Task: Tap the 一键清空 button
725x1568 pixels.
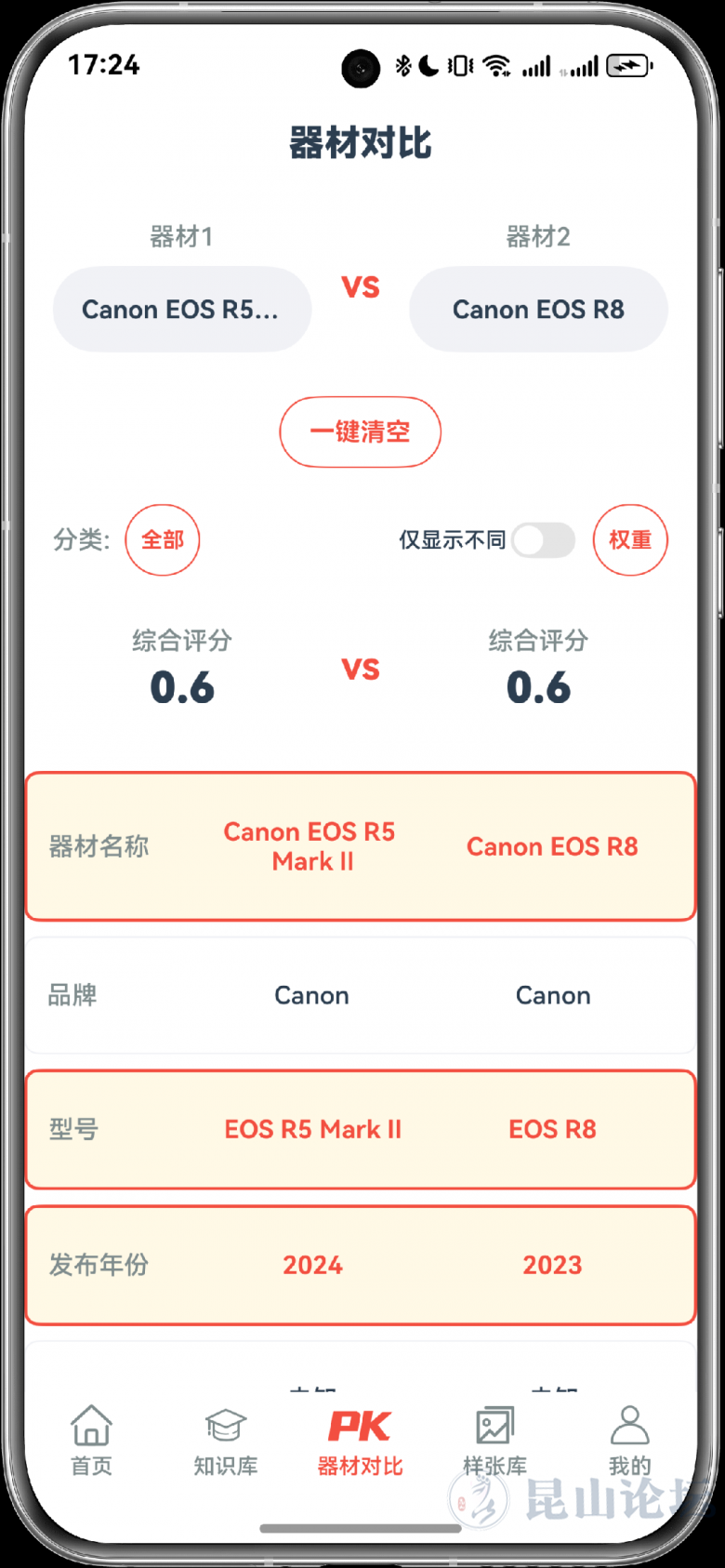Action: click(360, 432)
